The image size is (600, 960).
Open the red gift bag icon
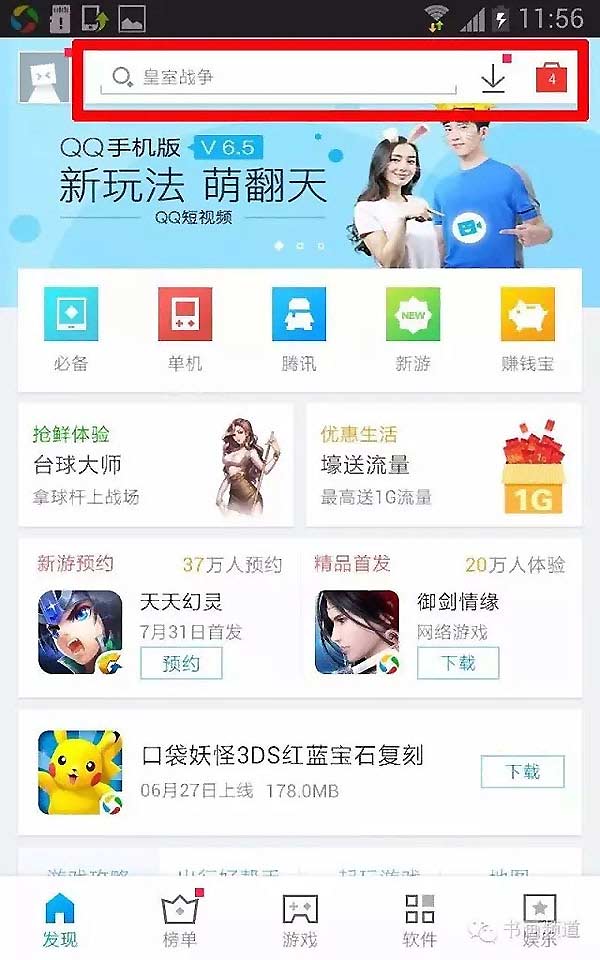tap(551, 77)
